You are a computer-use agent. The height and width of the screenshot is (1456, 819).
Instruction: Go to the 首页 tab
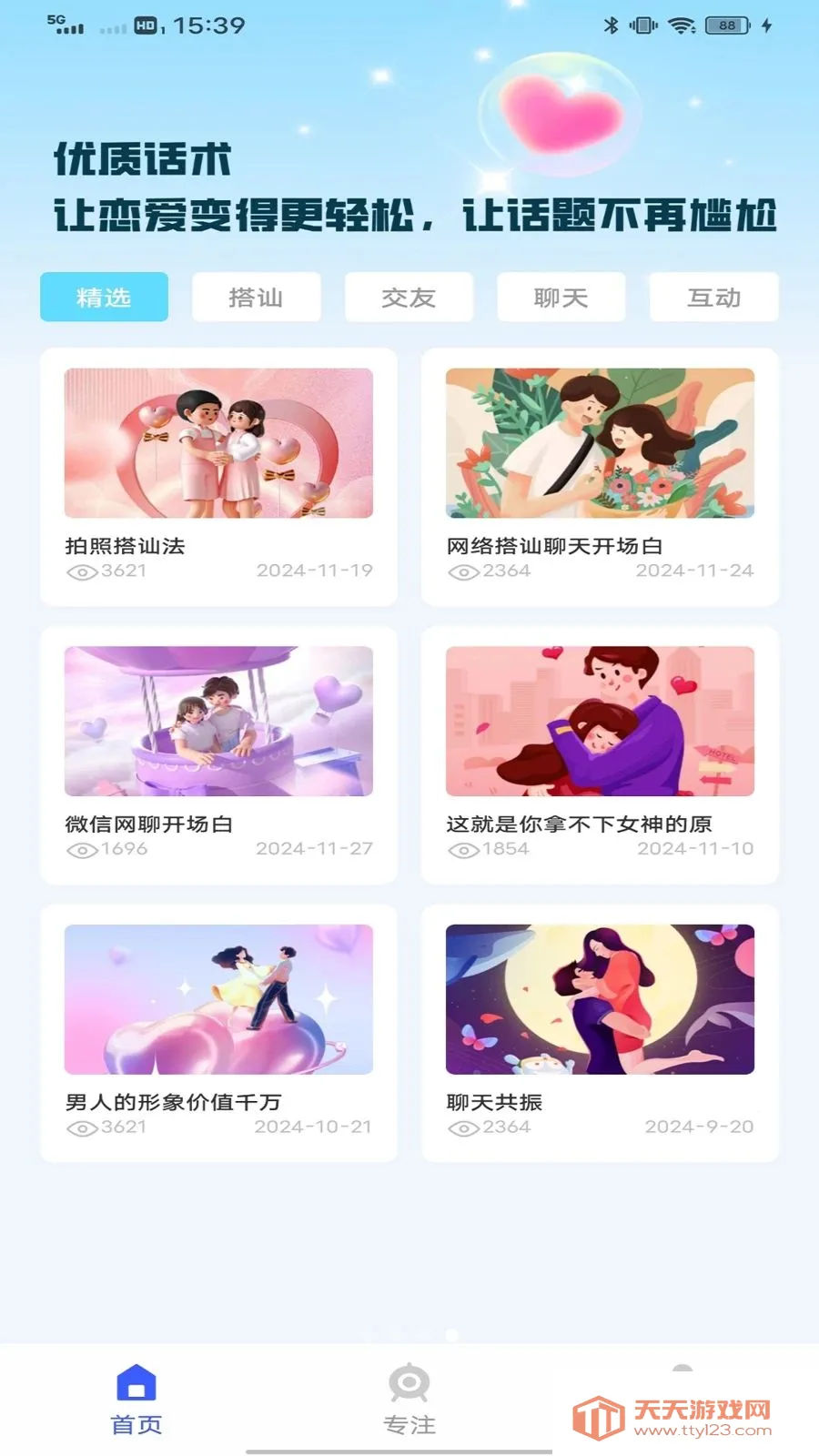tap(136, 1400)
